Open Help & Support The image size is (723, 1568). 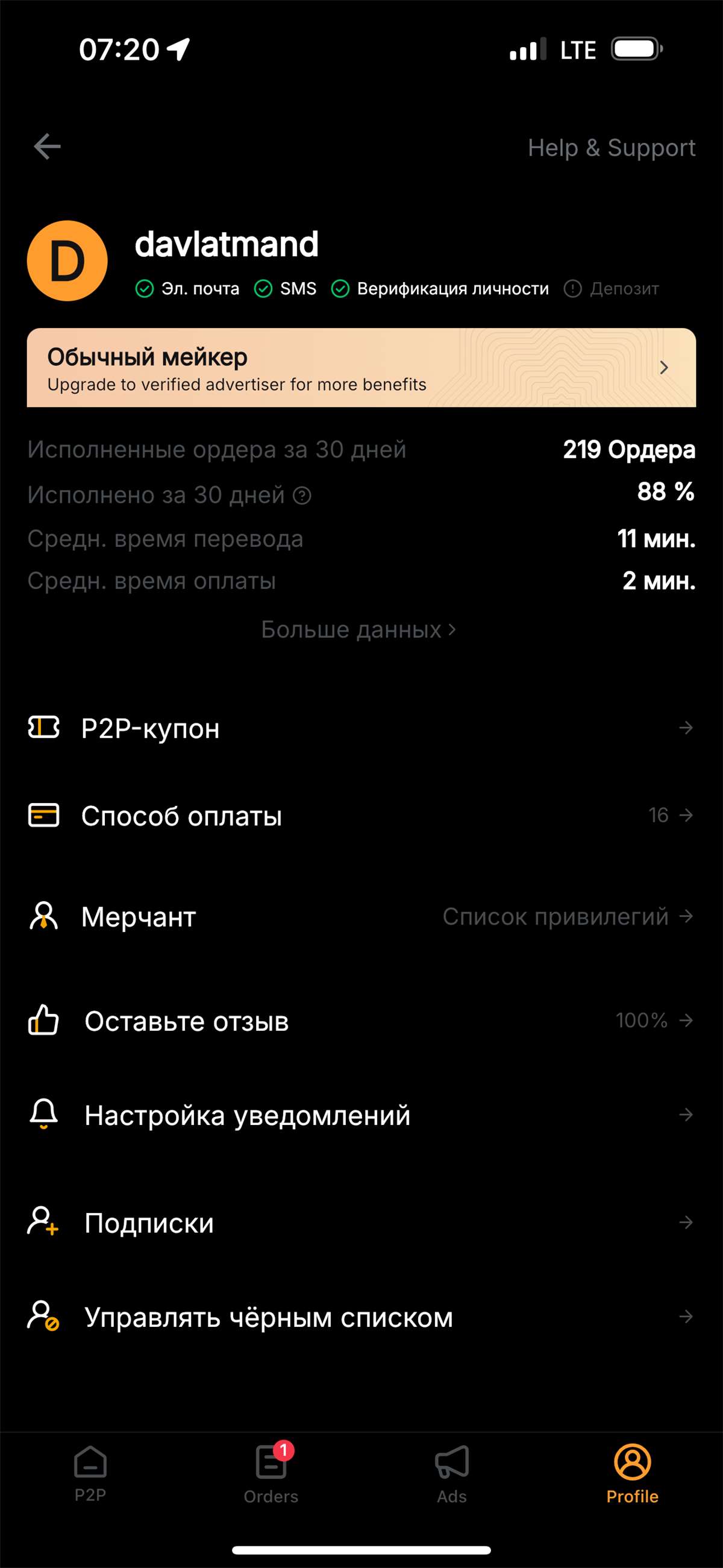[612, 147]
